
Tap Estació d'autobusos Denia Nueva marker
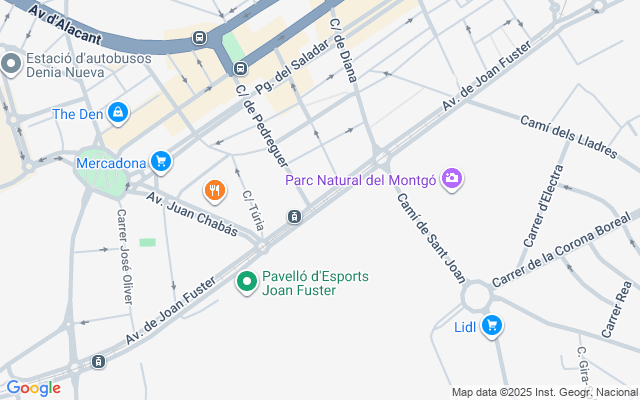coord(11,65)
